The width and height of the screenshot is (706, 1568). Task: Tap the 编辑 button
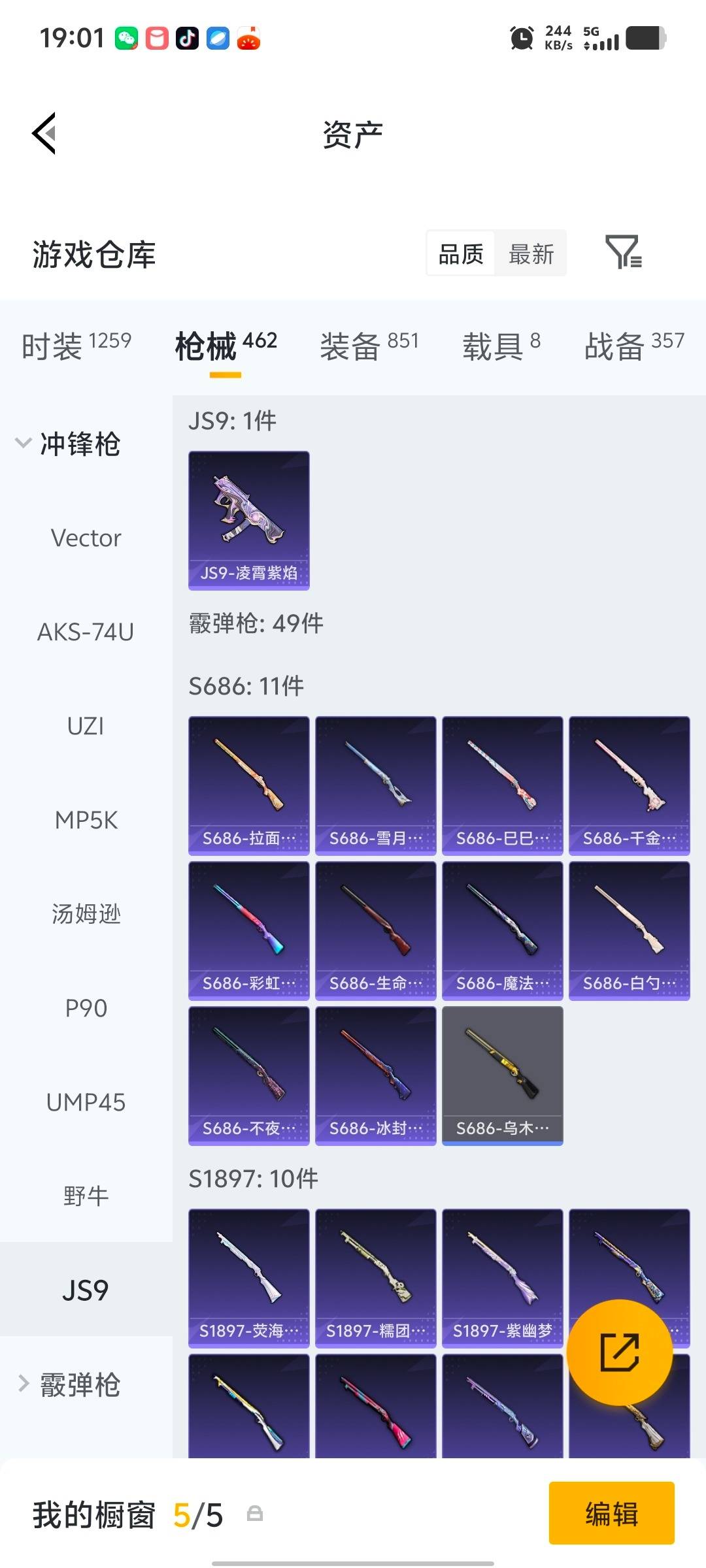(x=612, y=1514)
